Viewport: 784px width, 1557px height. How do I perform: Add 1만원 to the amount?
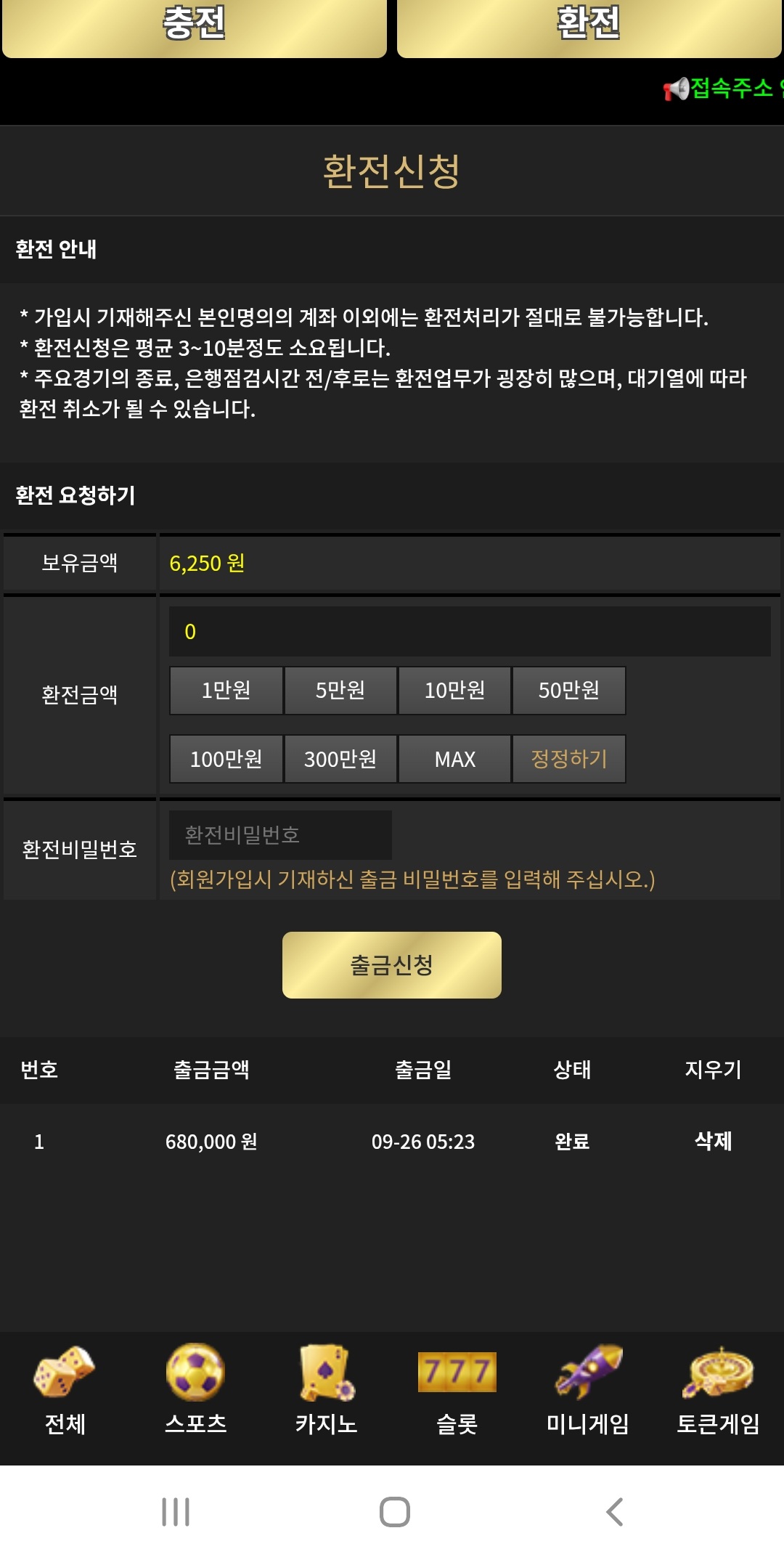[226, 691]
